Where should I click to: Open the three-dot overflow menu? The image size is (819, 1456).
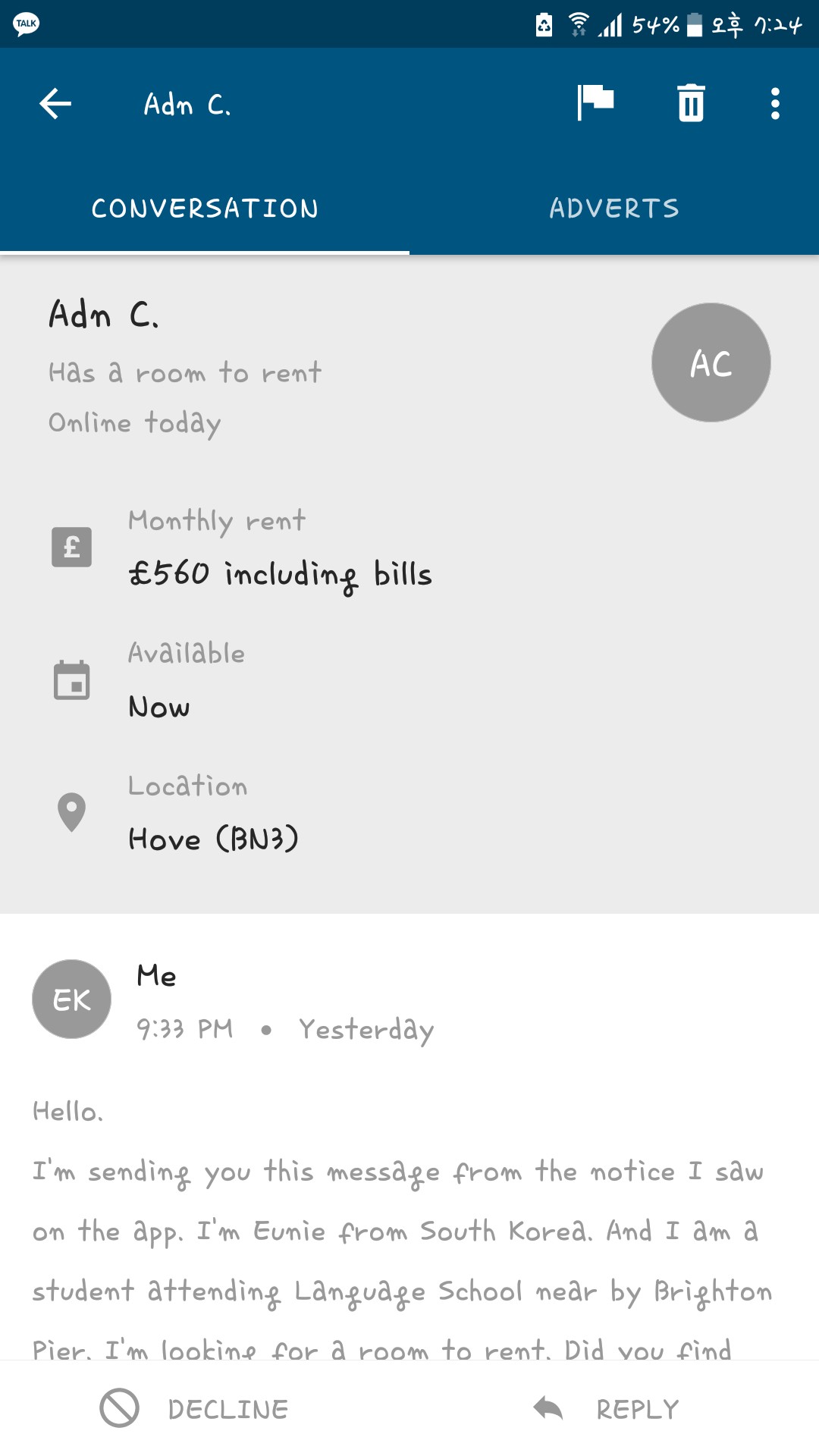click(x=774, y=104)
